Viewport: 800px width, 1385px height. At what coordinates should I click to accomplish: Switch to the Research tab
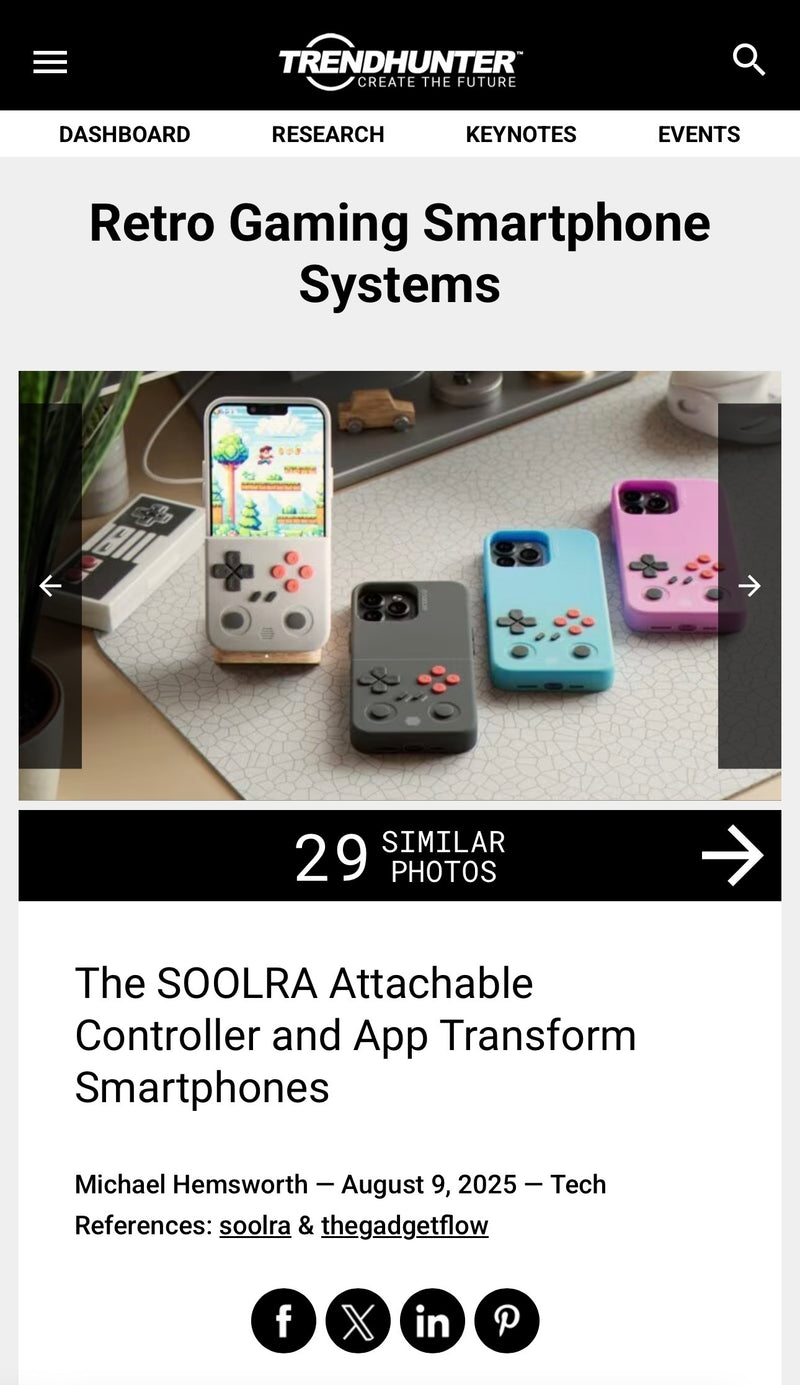328,134
